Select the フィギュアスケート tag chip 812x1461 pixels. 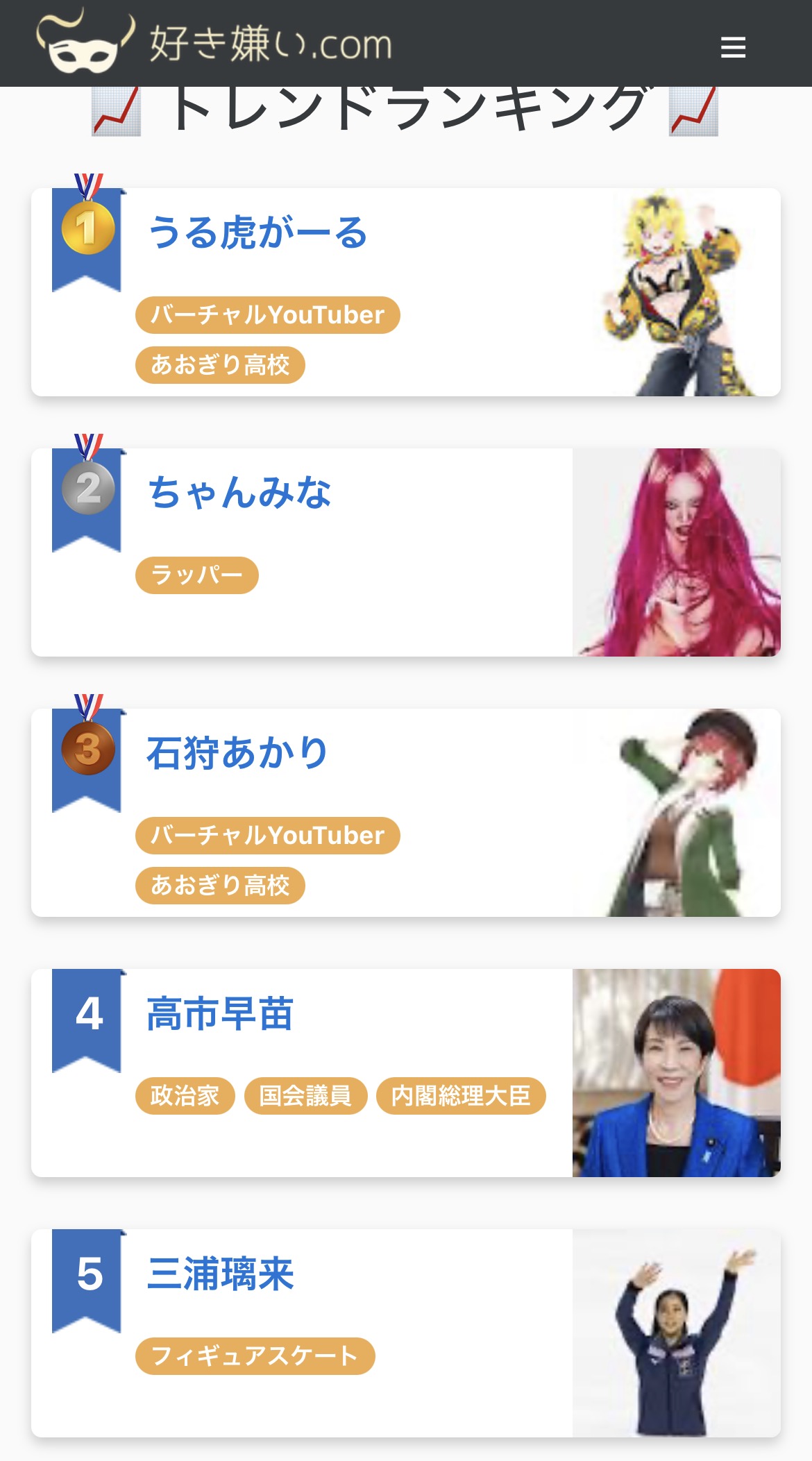(255, 1356)
